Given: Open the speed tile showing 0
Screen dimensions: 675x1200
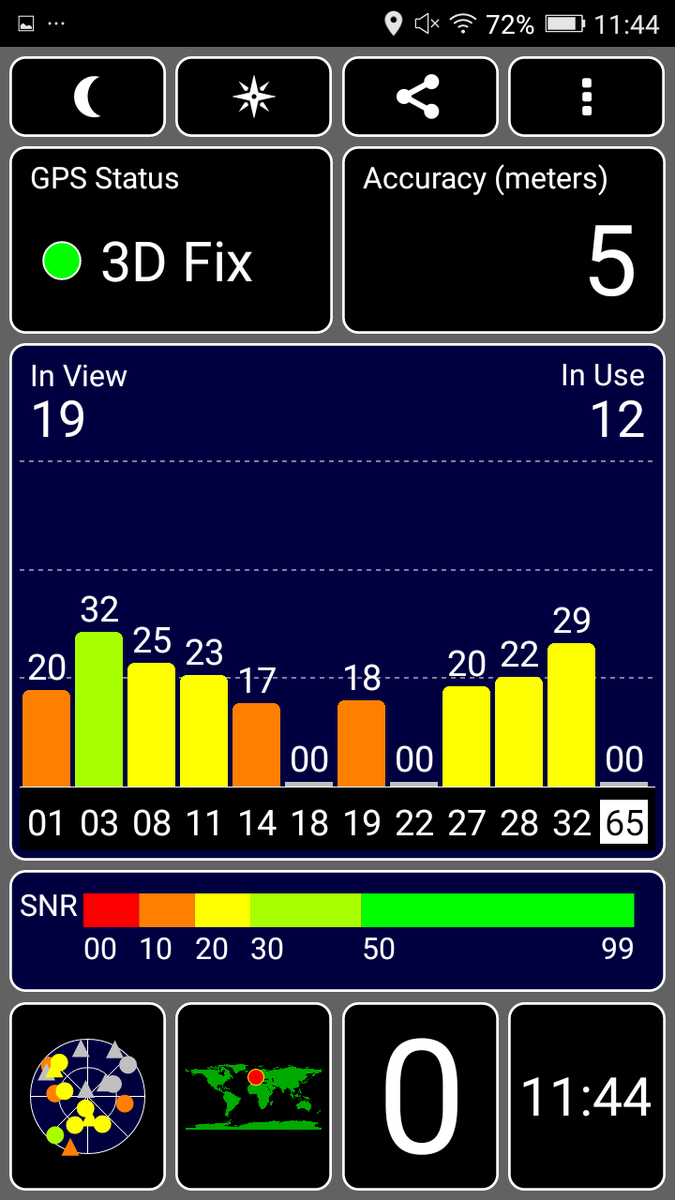Looking at the screenshot, I should point(420,1096).
